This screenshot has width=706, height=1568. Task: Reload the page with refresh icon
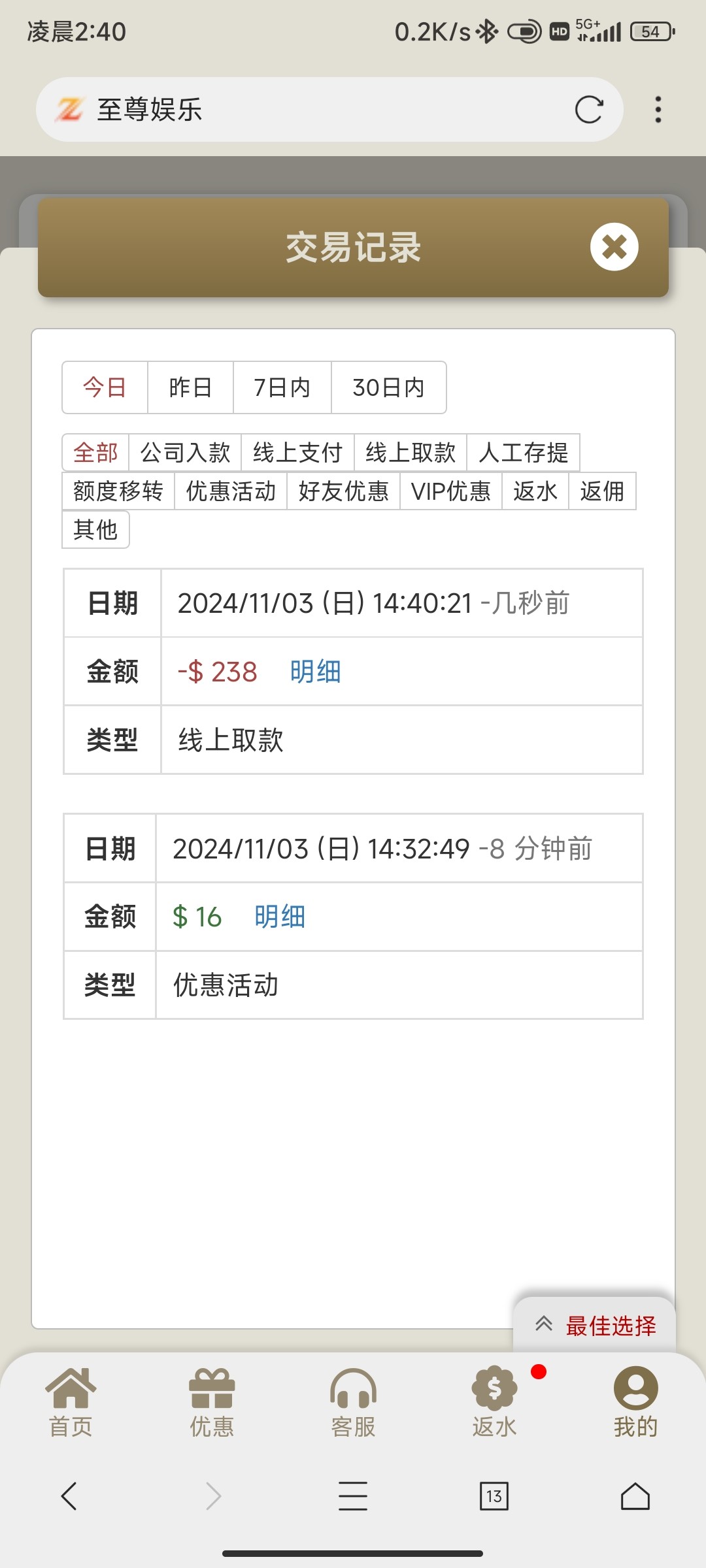(588, 110)
